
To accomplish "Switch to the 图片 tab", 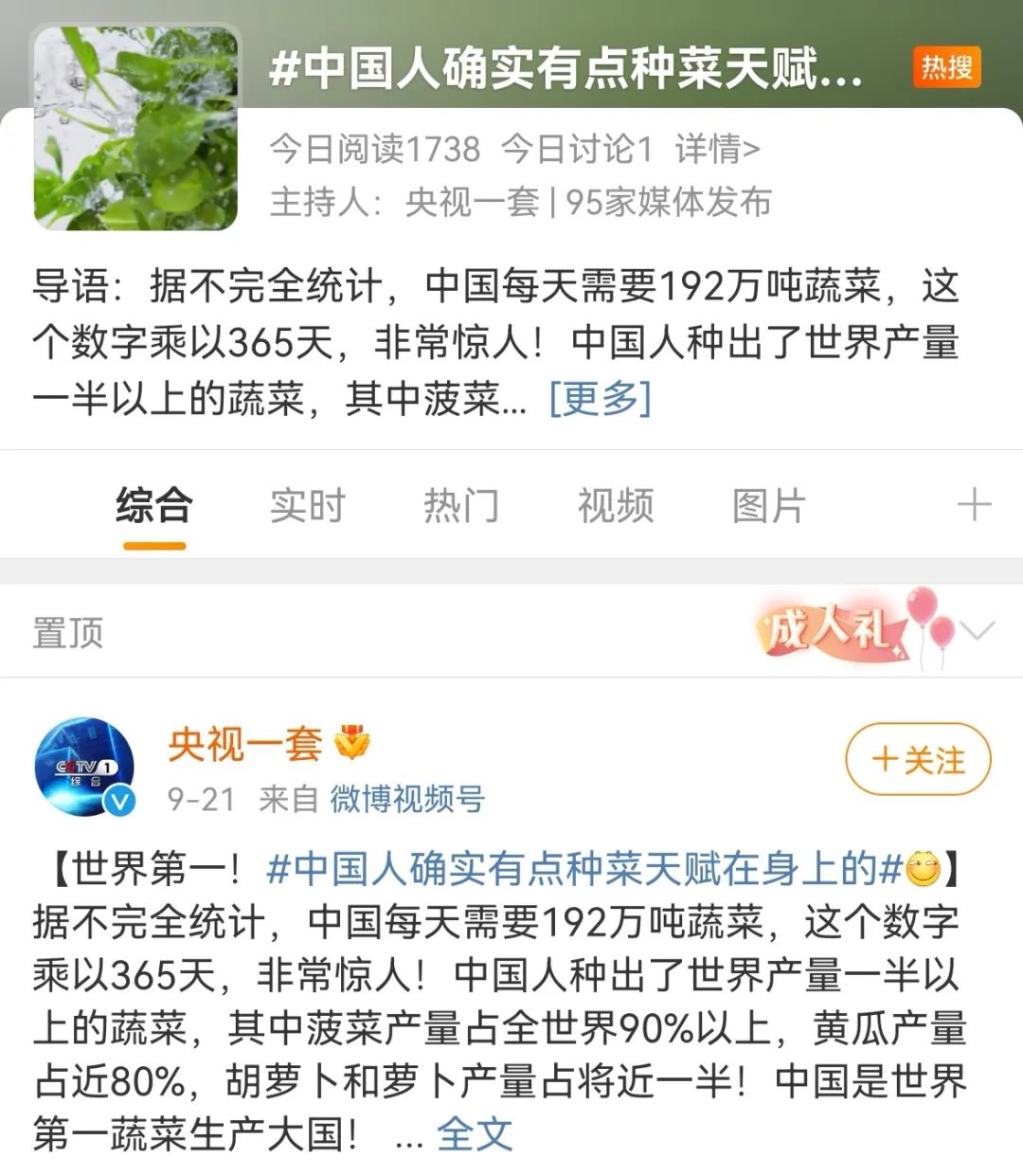I will pos(768,505).
